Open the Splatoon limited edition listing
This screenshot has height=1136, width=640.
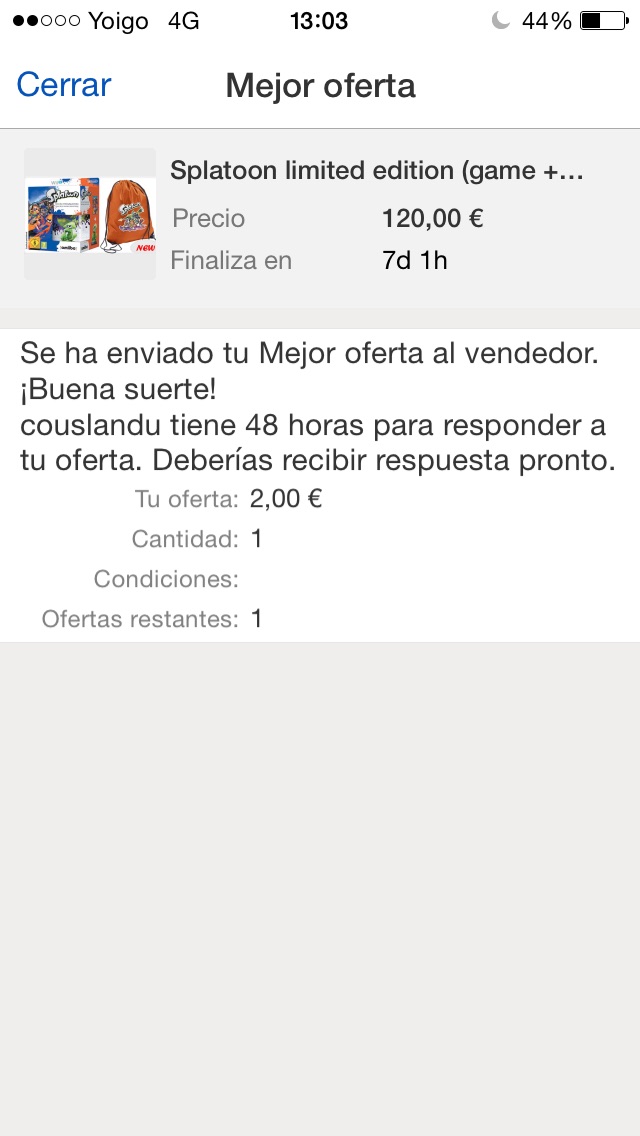(x=376, y=171)
